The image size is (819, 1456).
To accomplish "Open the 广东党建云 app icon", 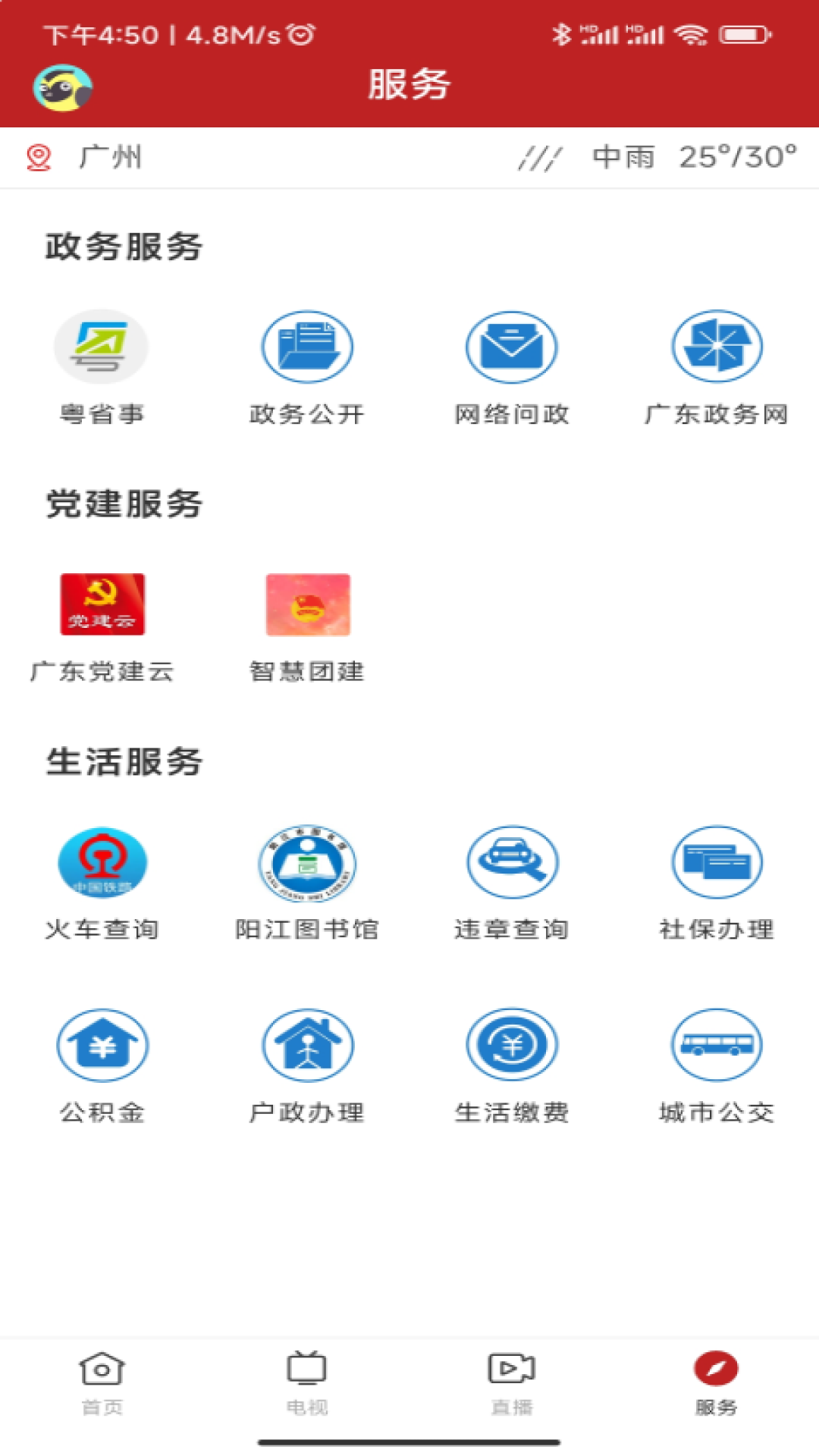I will pos(102,604).
